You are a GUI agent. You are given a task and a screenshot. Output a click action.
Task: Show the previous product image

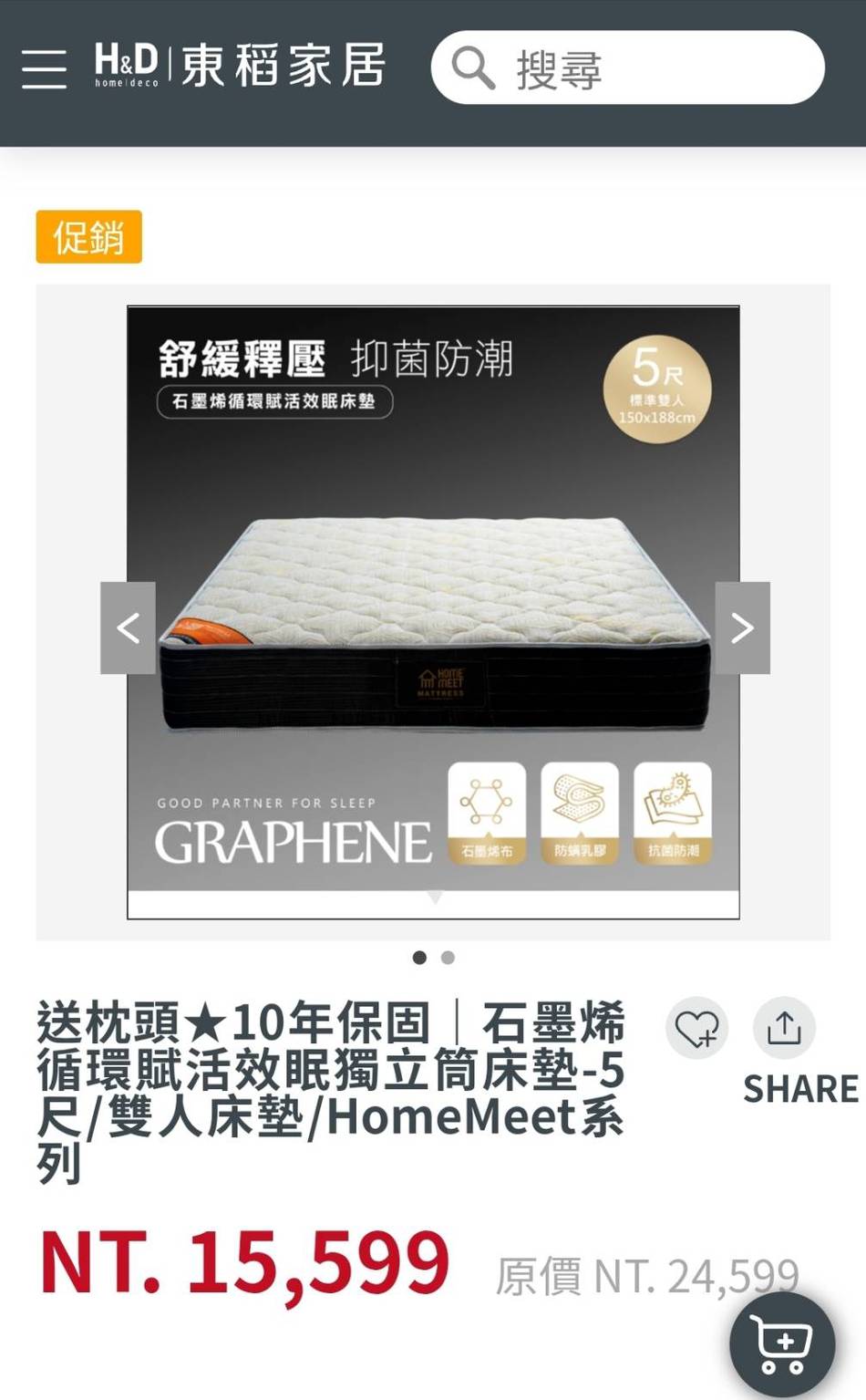(128, 627)
